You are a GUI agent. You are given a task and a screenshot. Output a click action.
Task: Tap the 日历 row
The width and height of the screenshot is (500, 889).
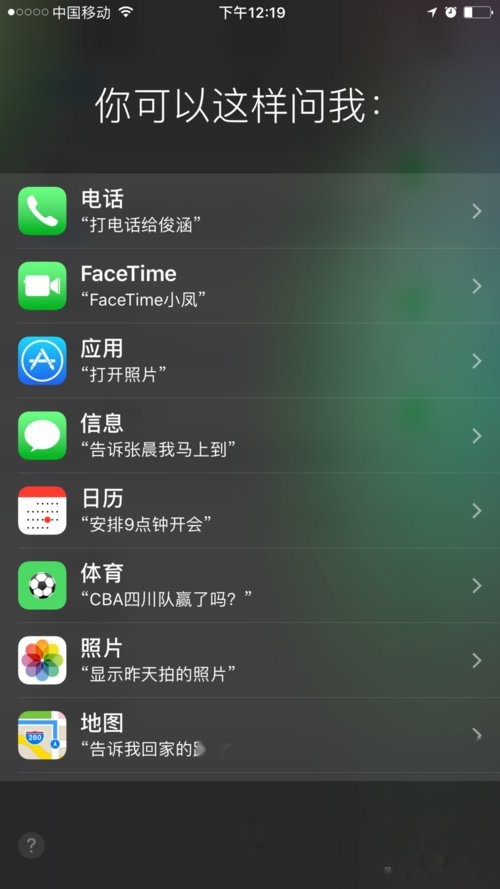click(250, 510)
